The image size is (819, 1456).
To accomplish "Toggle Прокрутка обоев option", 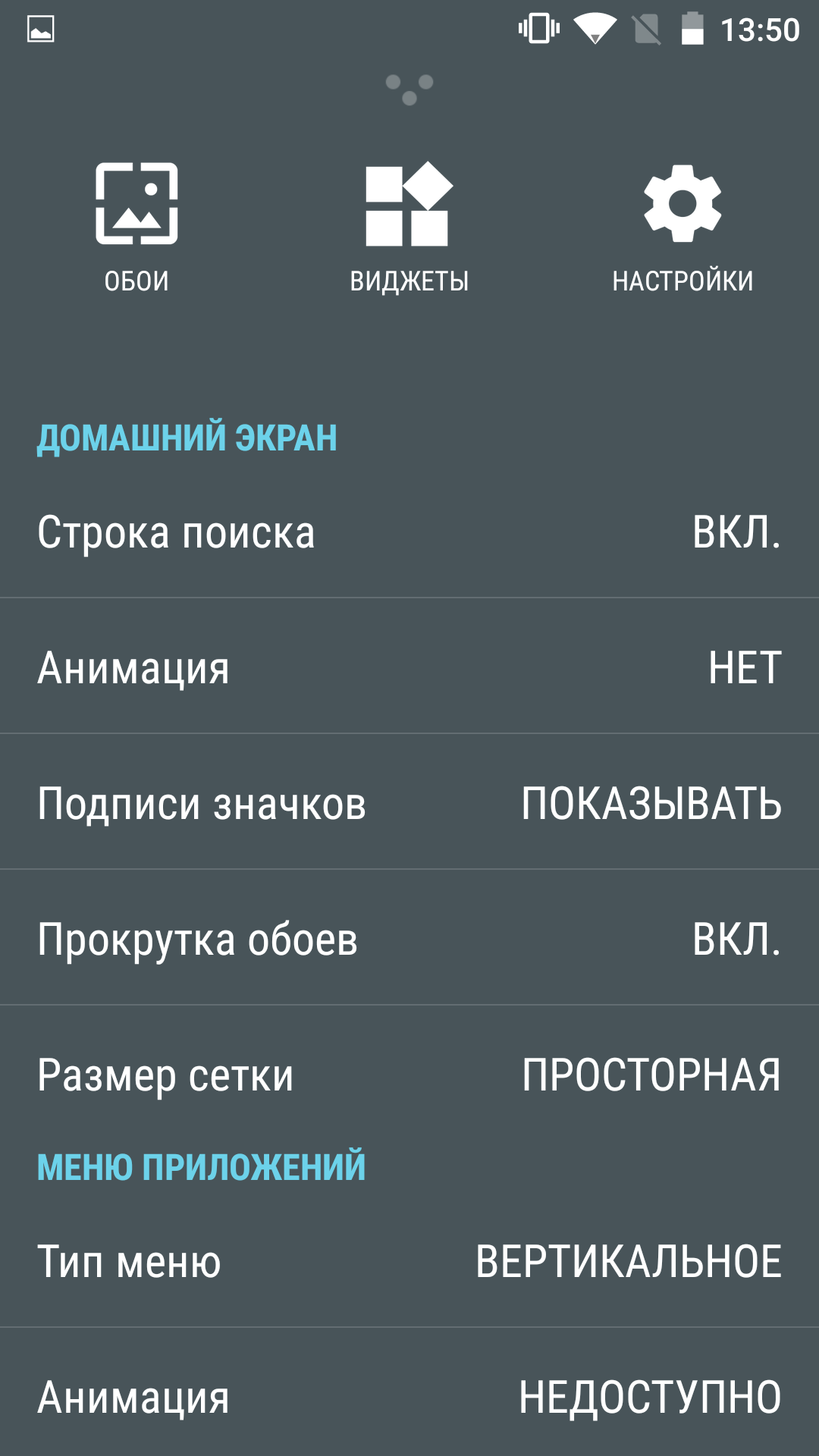I will [409, 938].
